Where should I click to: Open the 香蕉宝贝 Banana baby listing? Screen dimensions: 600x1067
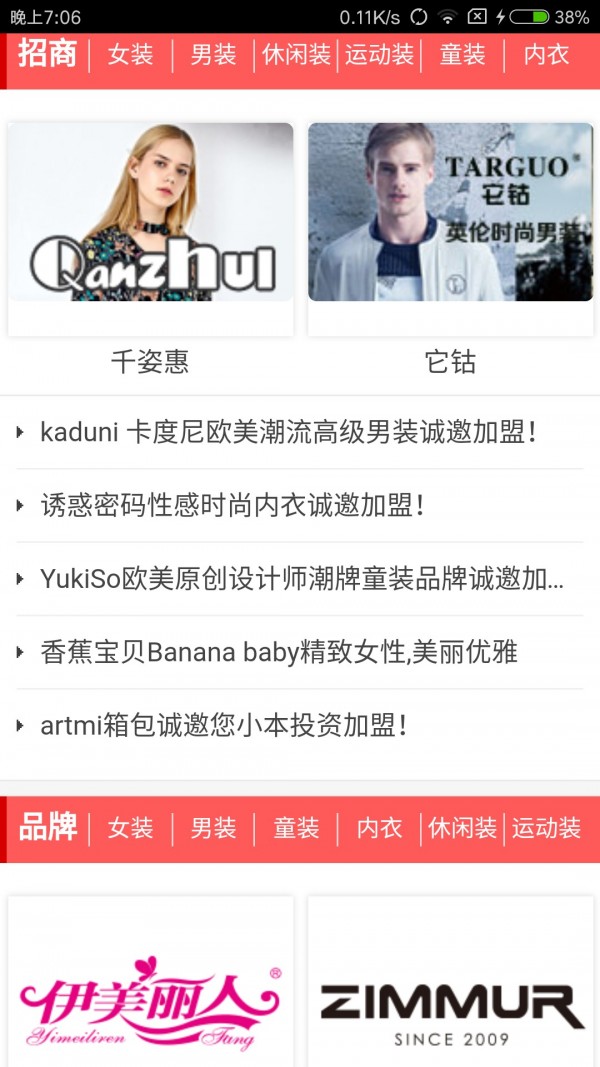pyautogui.click(x=278, y=652)
